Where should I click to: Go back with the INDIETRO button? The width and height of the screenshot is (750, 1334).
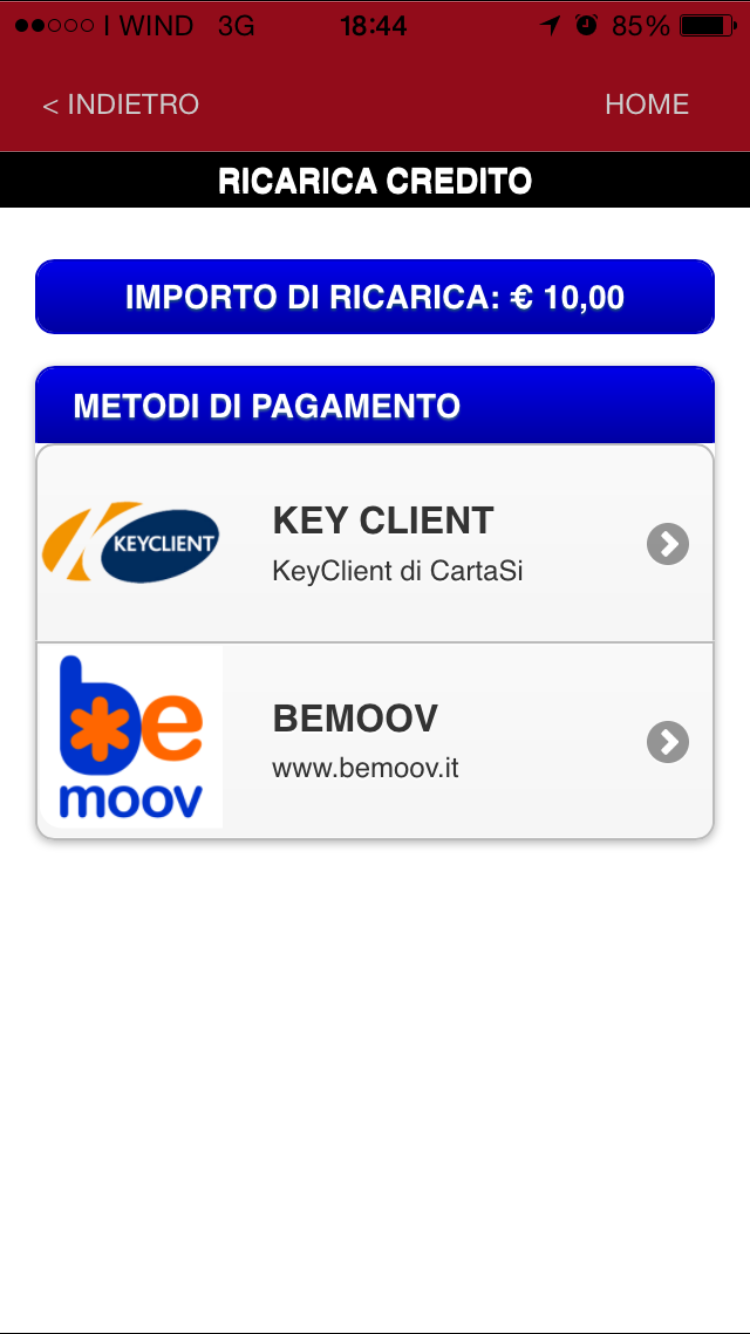click(121, 104)
